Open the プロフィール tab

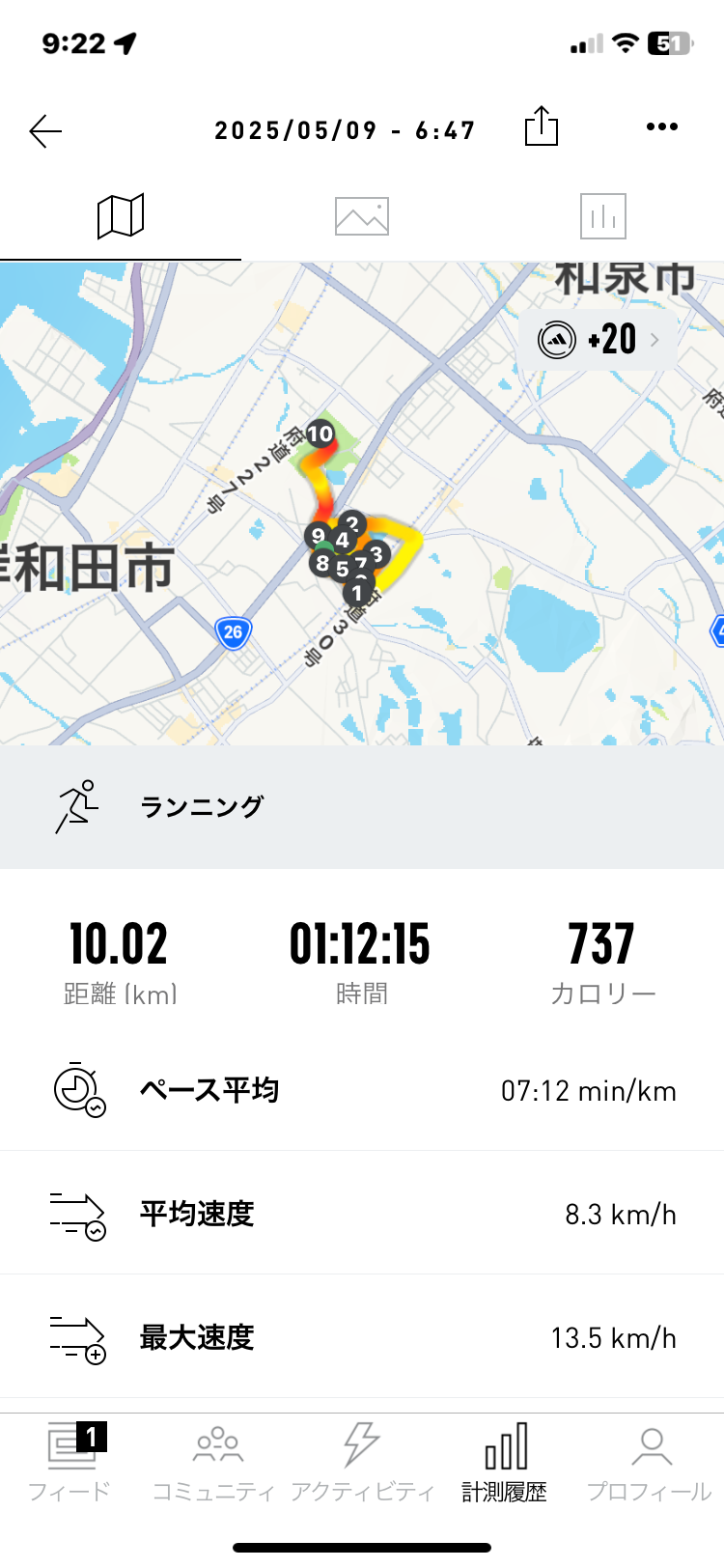coord(651,1462)
